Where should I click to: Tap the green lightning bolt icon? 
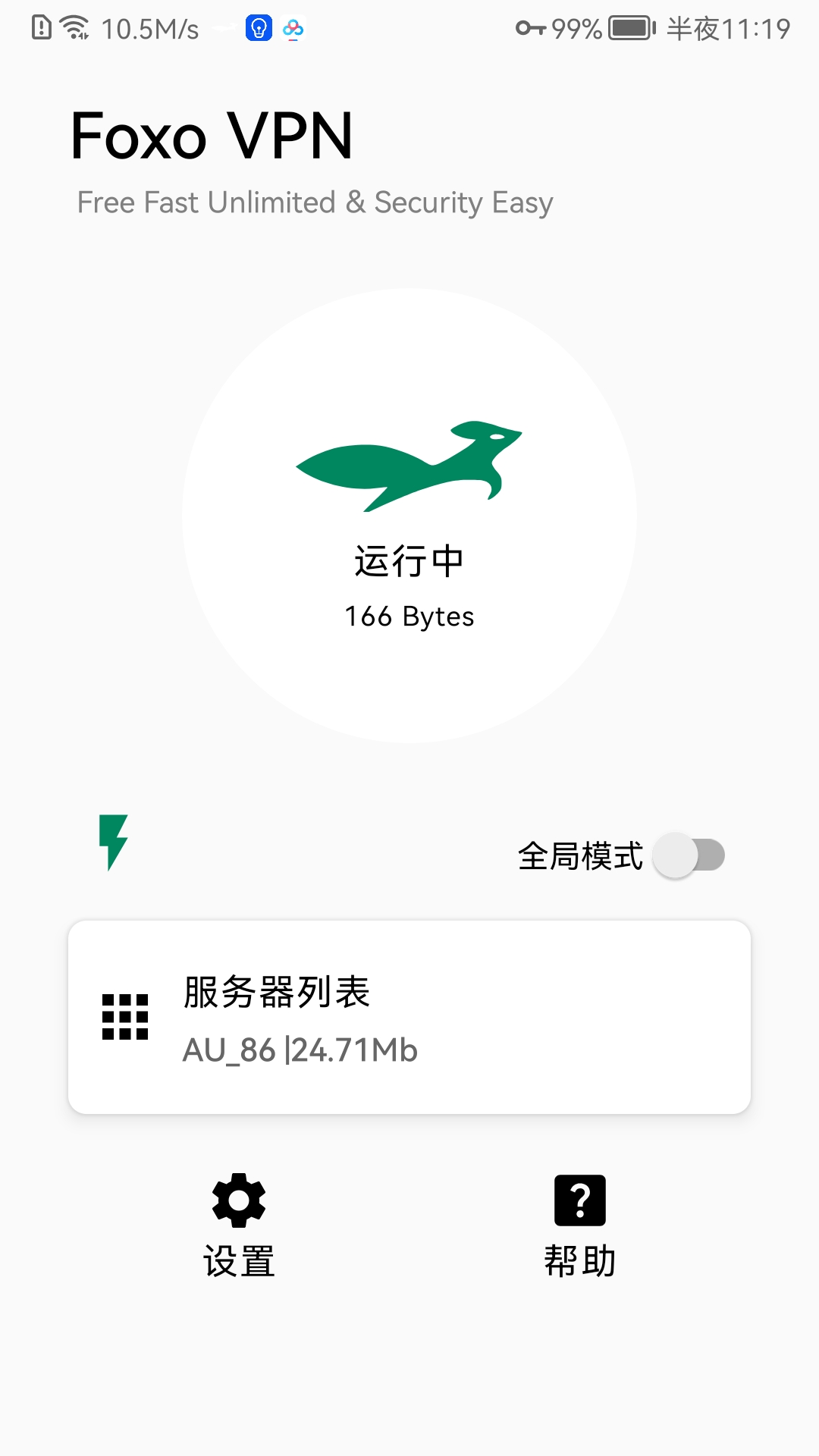[x=114, y=843]
